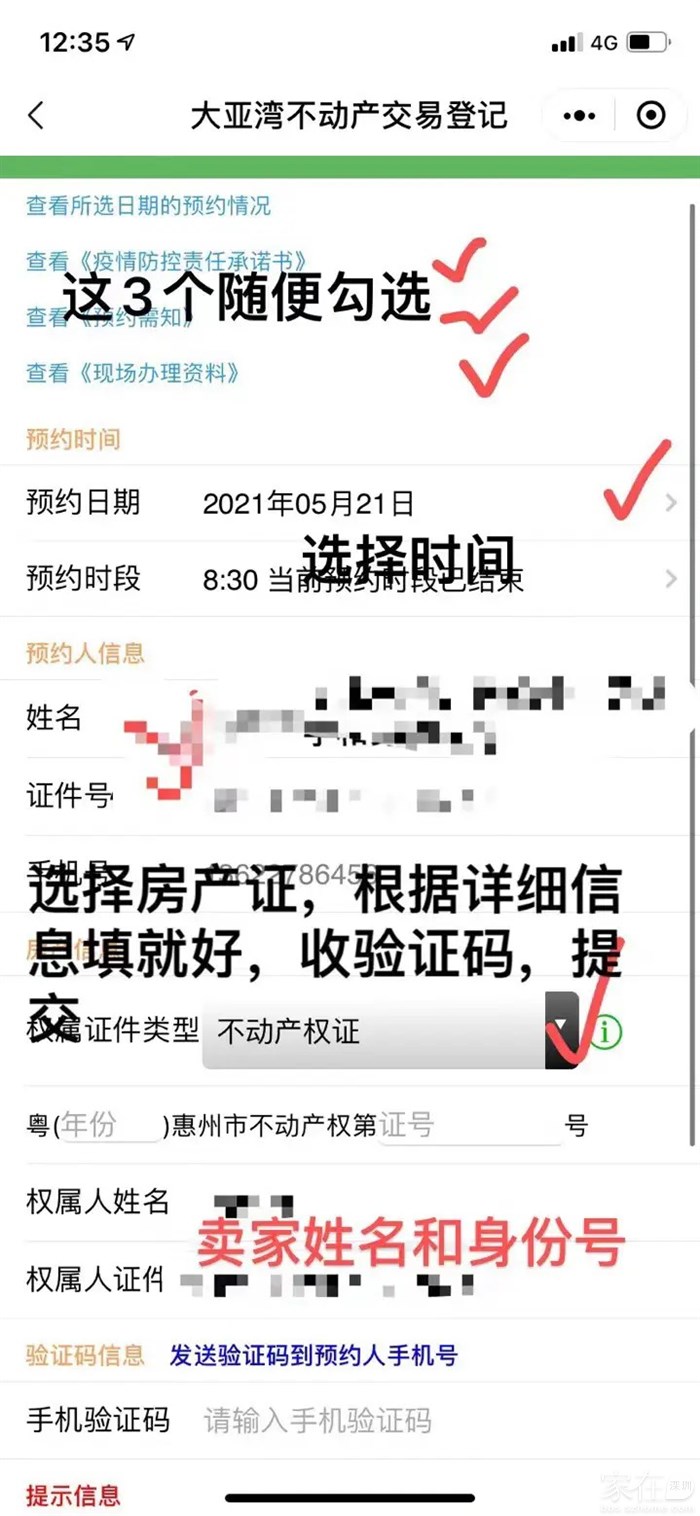The height and width of the screenshot is (1516, 700).
Task: Focus the 年份 input field
Action: [112, 1125]
